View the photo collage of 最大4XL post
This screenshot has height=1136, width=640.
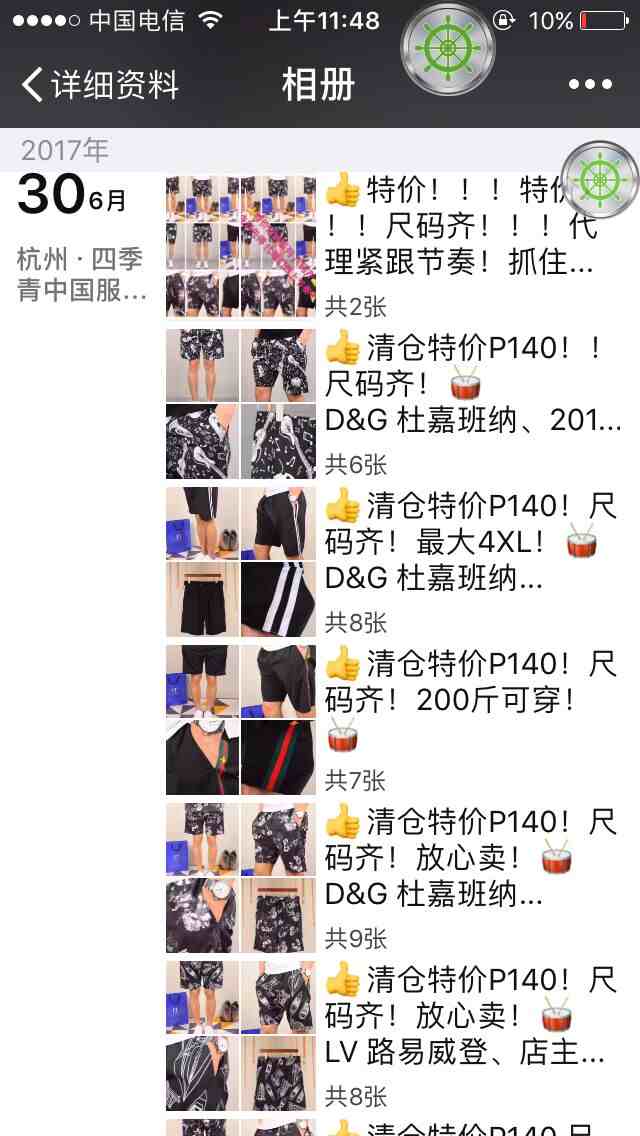pos(240,562)
